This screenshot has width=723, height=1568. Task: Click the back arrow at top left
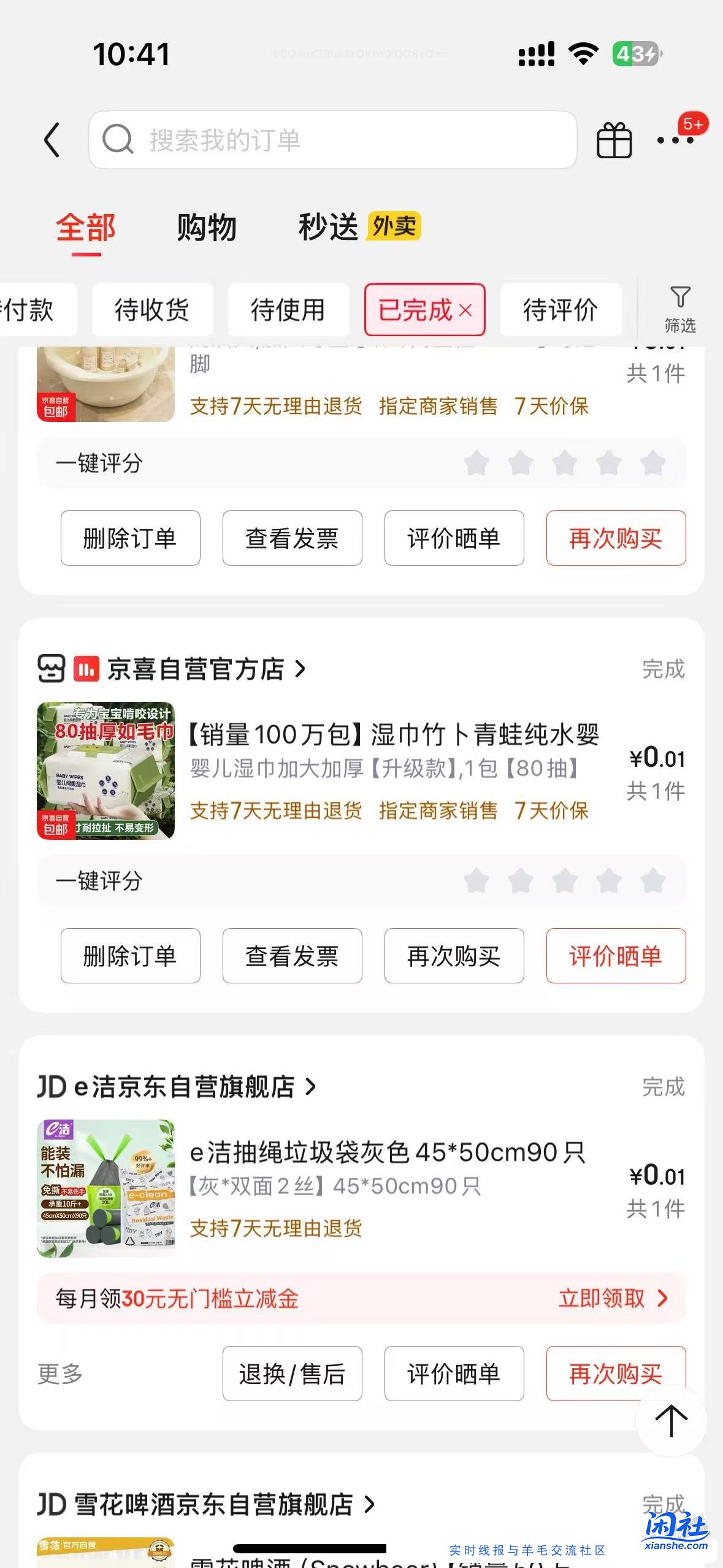click(52, 140)
